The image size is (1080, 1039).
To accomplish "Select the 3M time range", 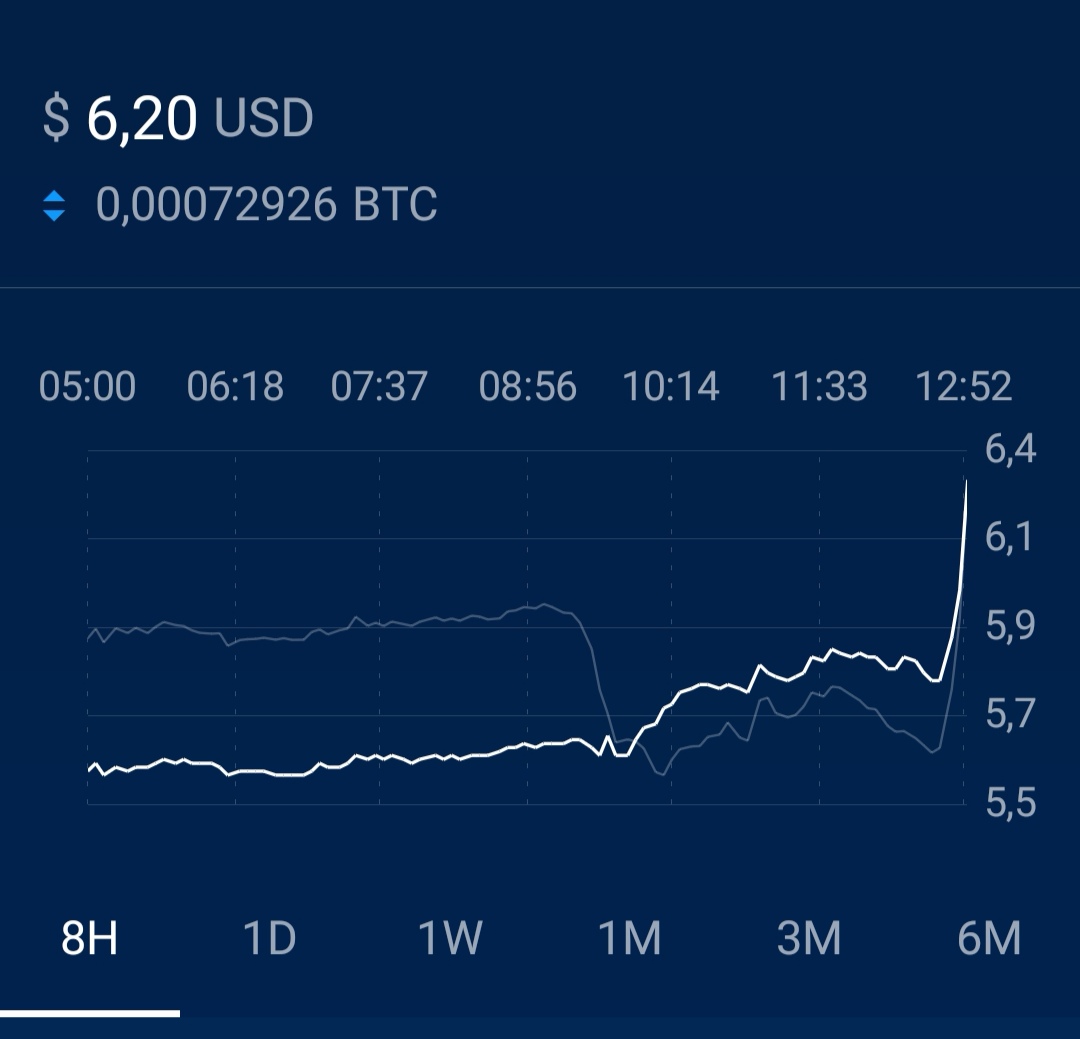I will coord(809,940).
